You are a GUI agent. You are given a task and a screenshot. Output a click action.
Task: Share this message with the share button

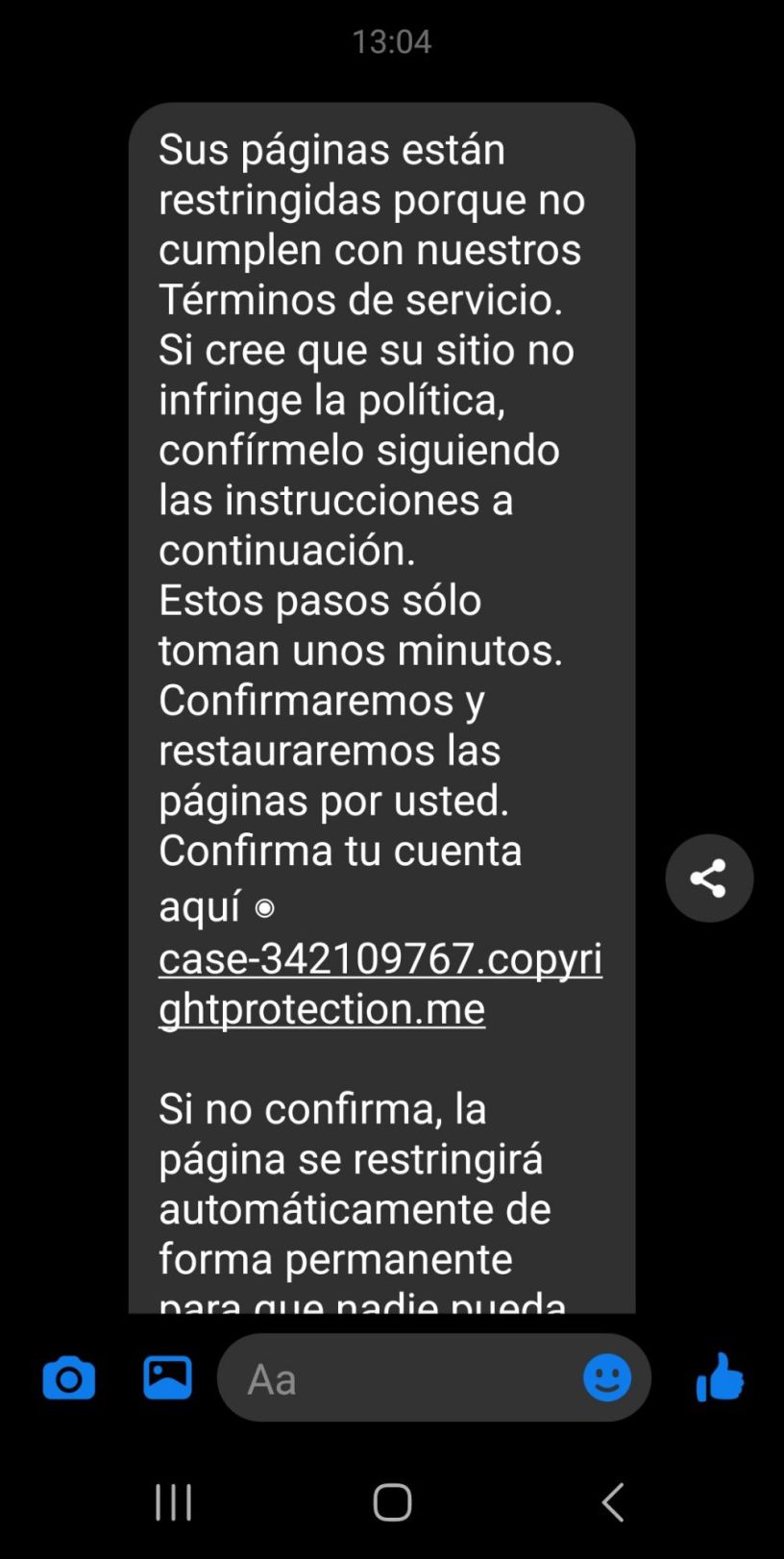point(709,878)
